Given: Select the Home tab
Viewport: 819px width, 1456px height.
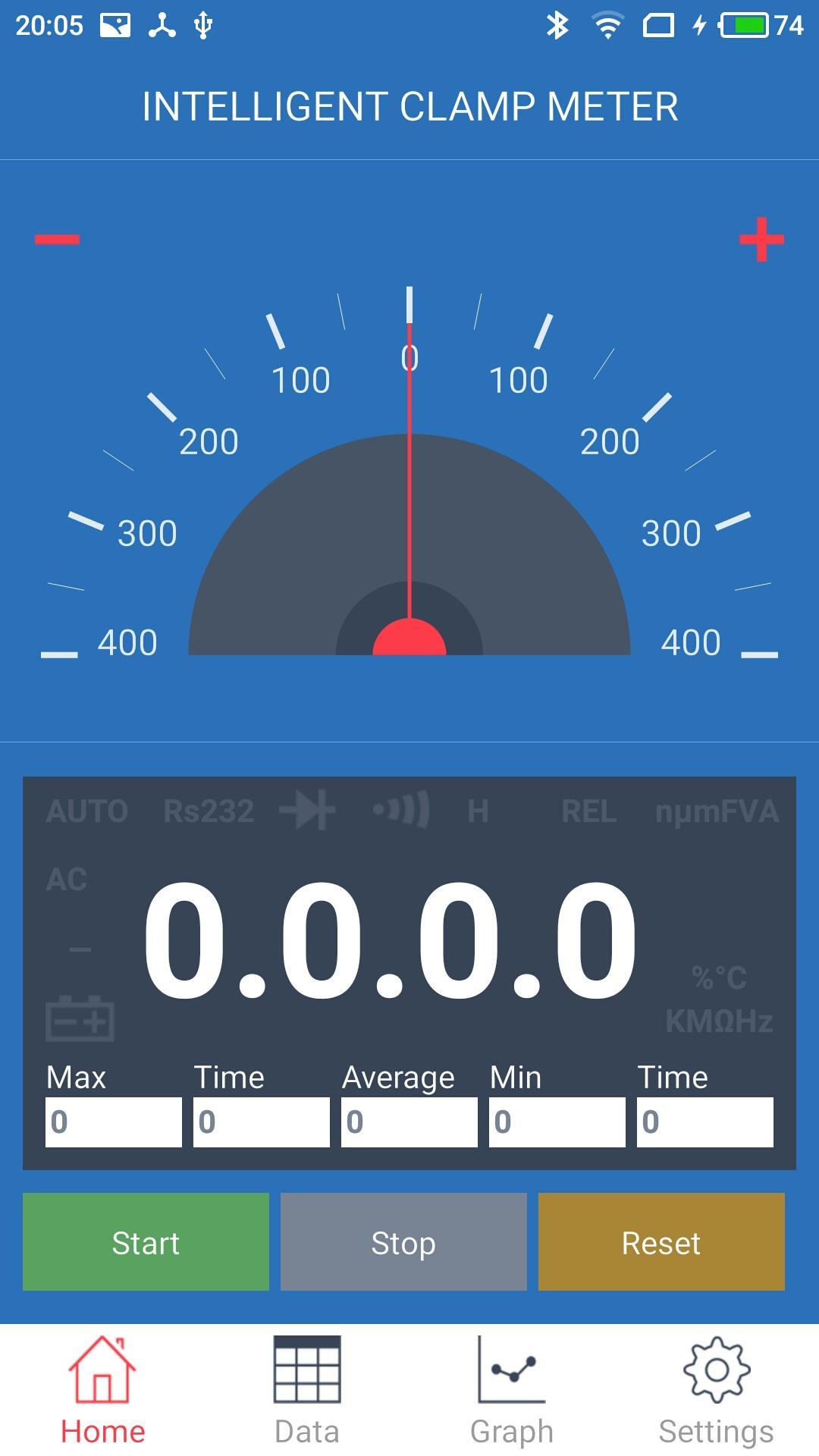Looking at the screenshot, I should click(x=102, y=1389).
